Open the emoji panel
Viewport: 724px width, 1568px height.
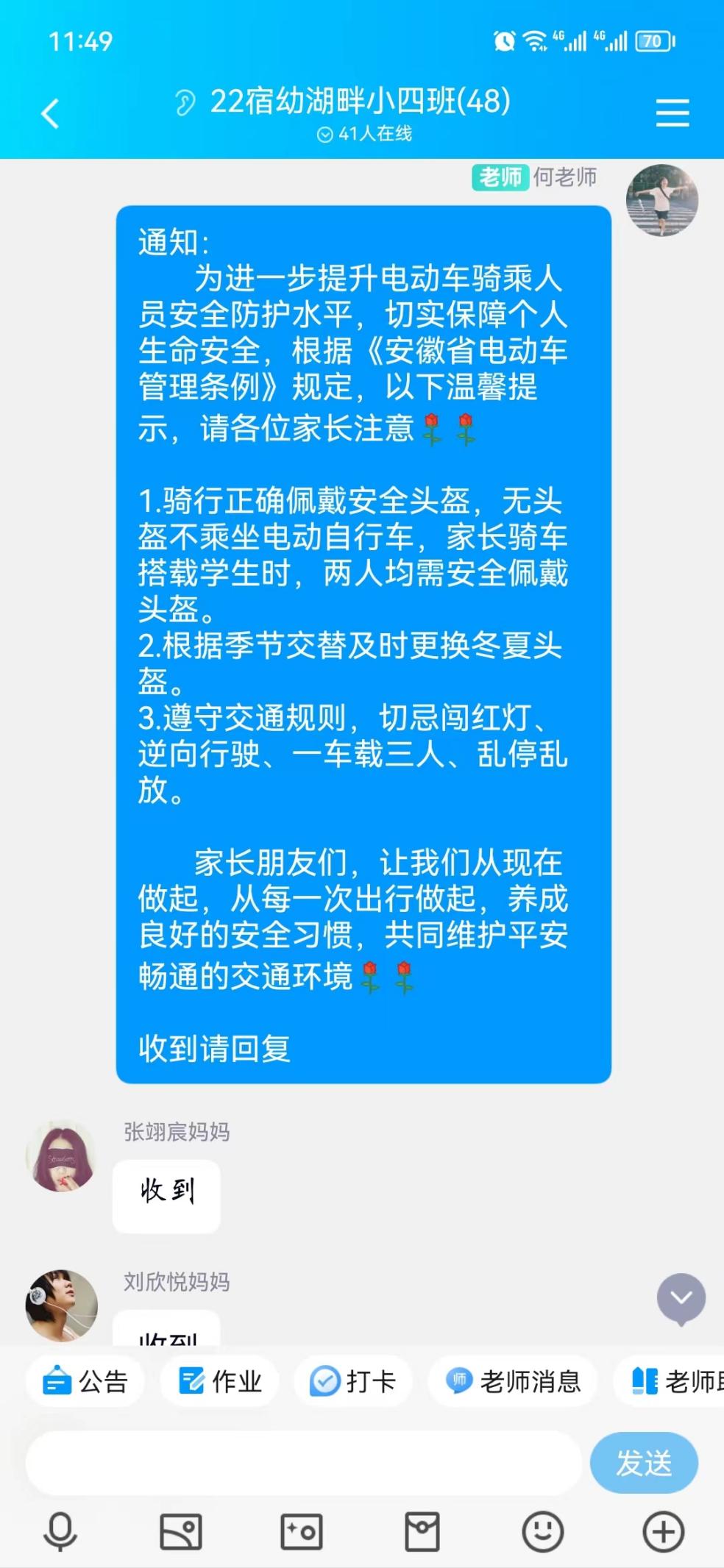click(542, 1533)
